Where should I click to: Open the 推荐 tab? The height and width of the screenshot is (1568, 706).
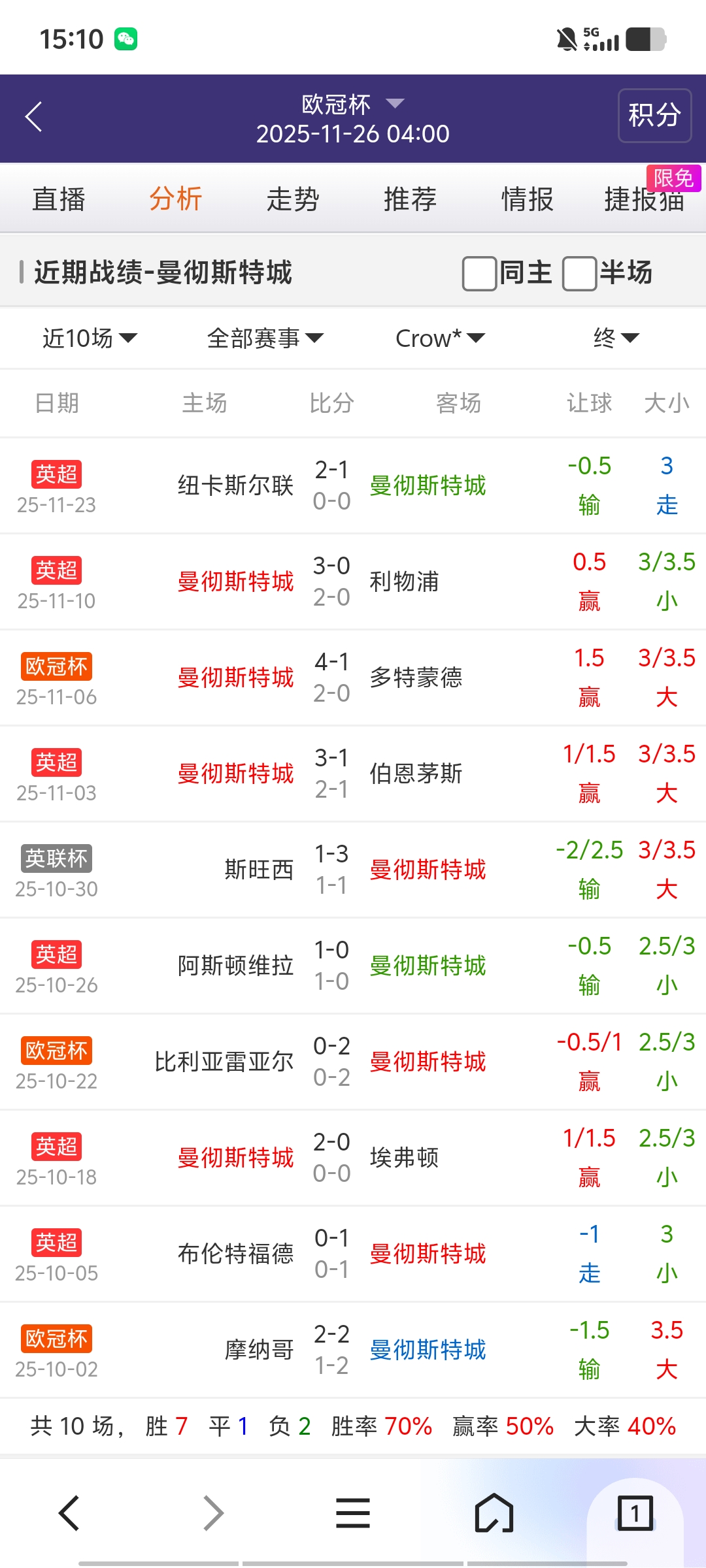click(x=410, y=199)
